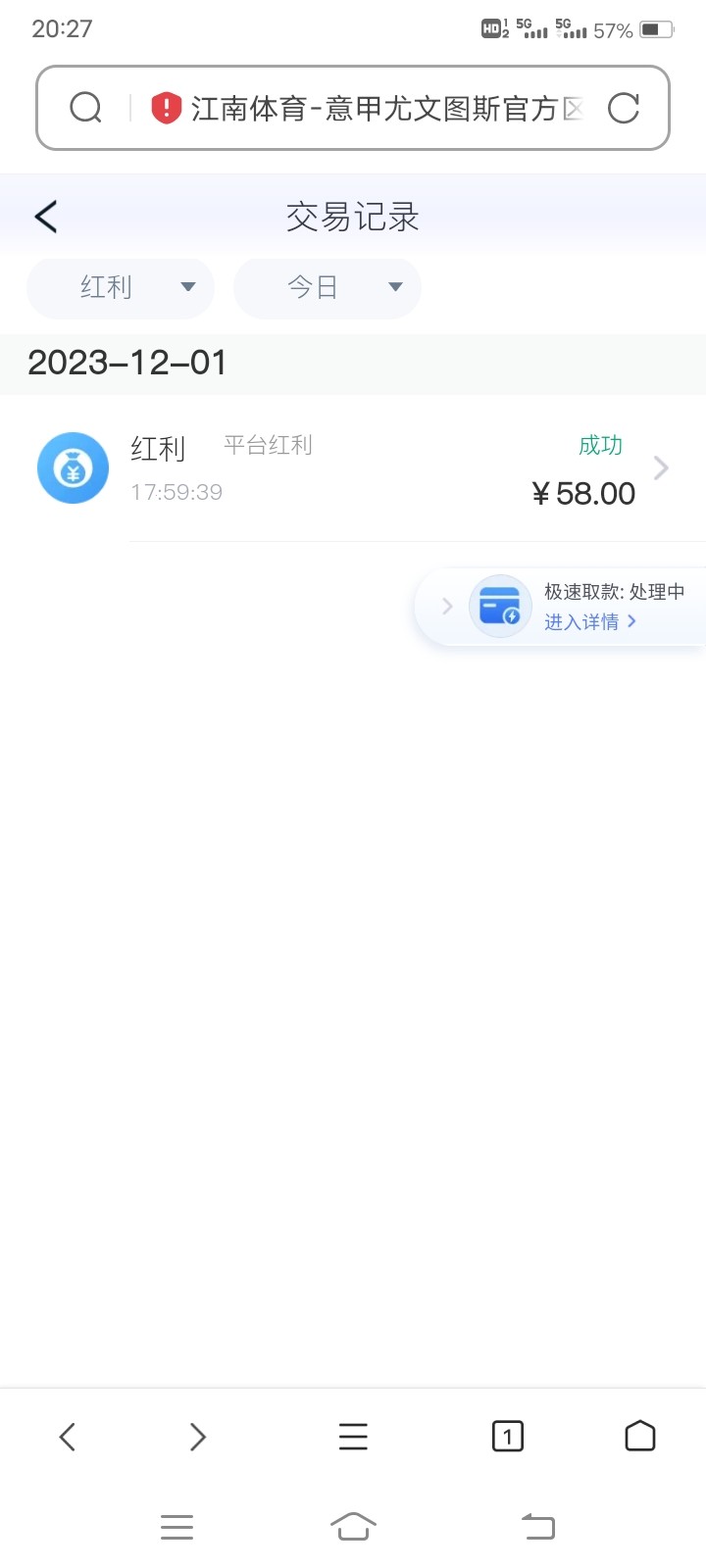
Task: Tap the back arrow on 交易记录 header
Action: pyautogui.click(x=44, y=216)
